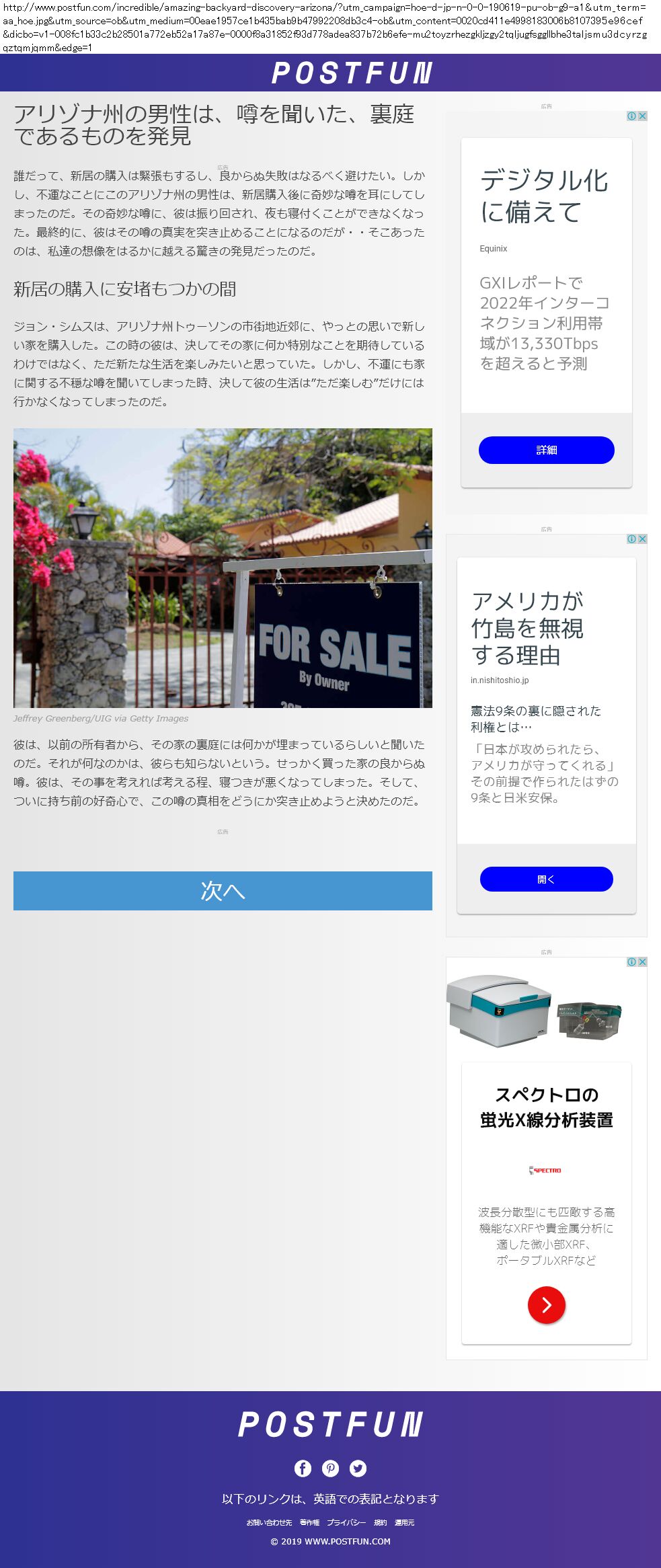Open the プライバシー privacy link
Viewport: 661px width, 1568px height.
coord(346,1522)
